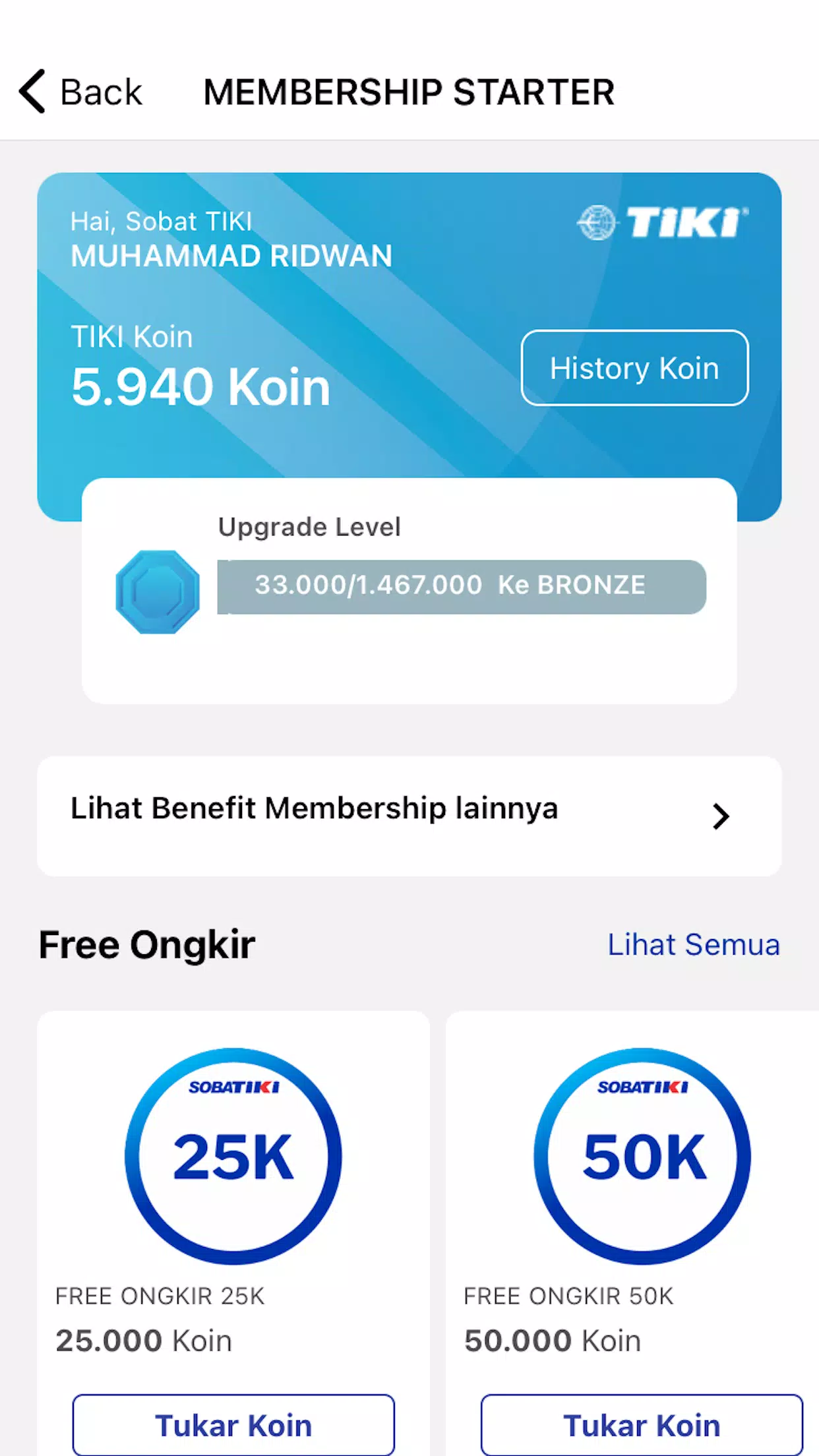Open Lihat Benefit Membership lainnya

(409, 816)
